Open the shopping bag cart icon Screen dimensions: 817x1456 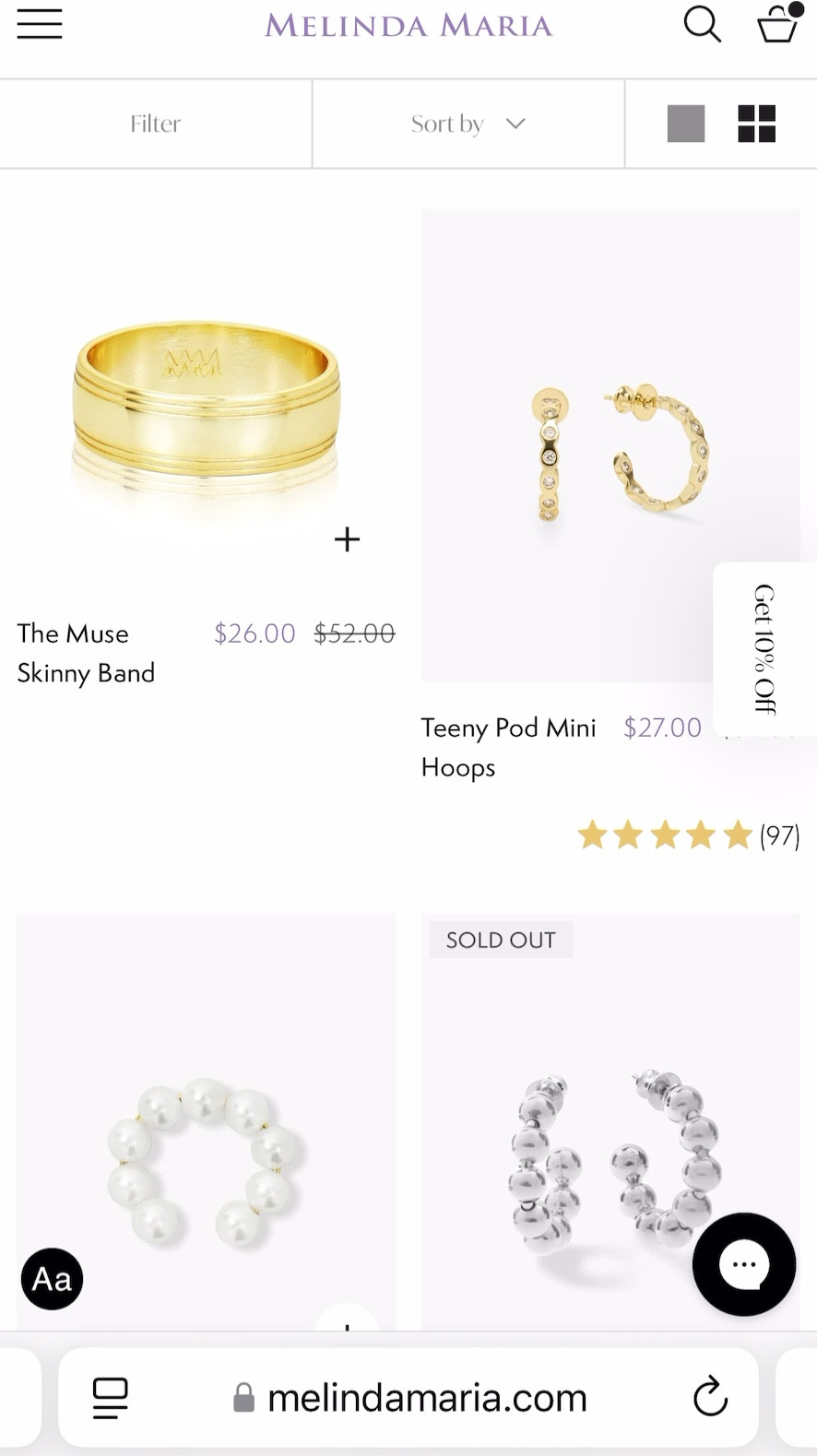click(777, 26)
